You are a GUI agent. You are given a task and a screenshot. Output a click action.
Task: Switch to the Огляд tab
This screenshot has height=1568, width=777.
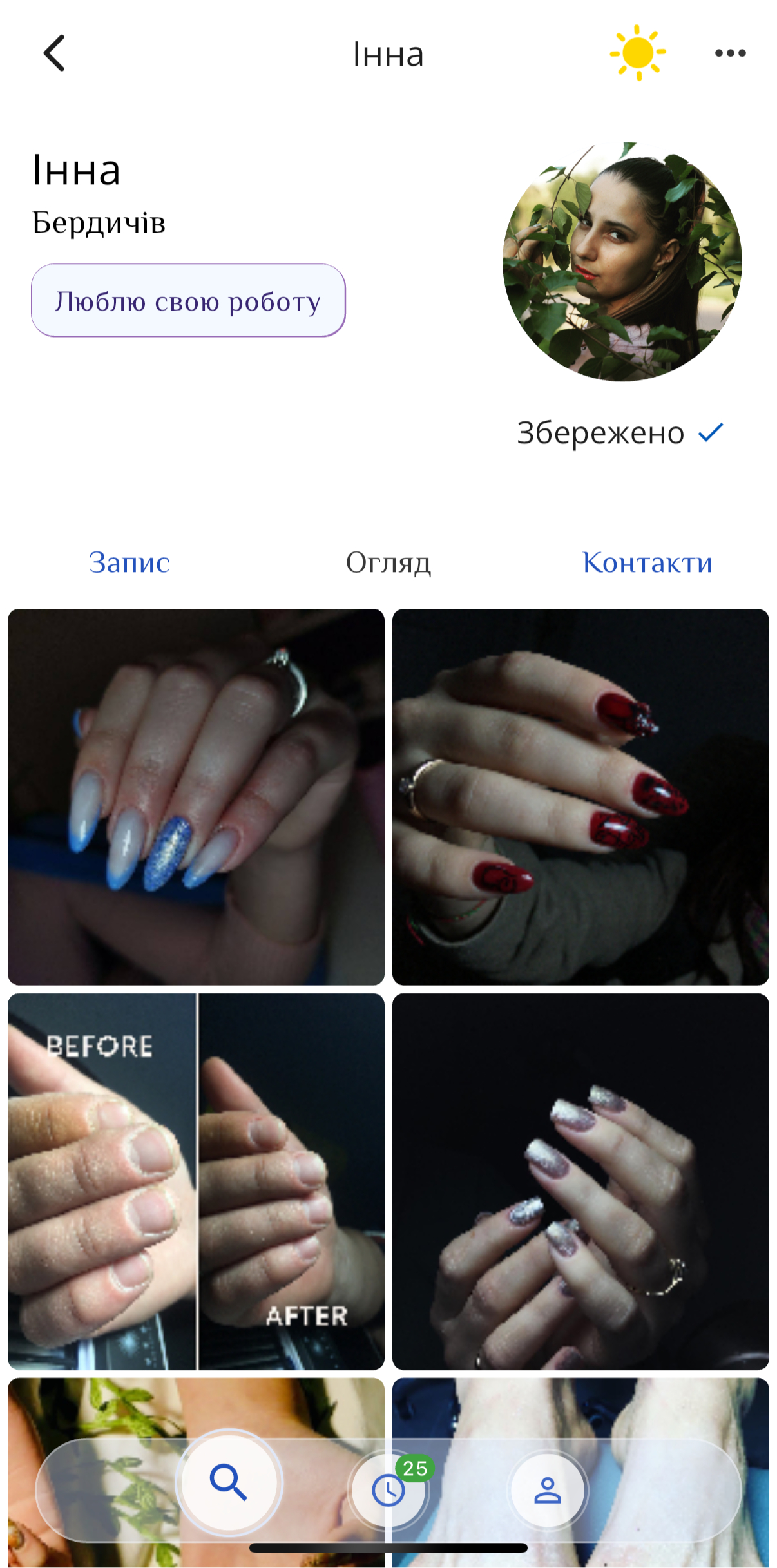[388, 562]
